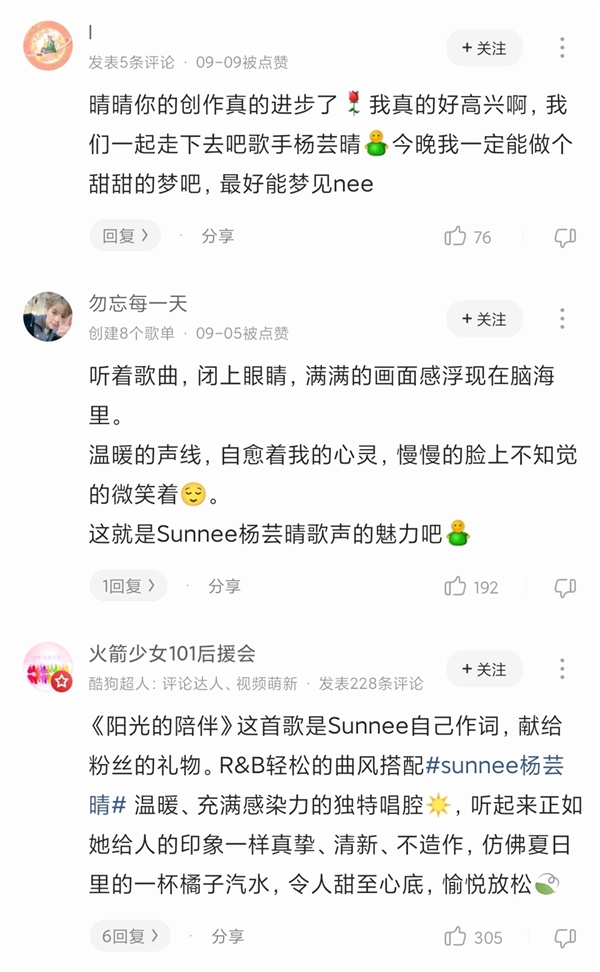Reply to the 晴晴你的创作 comment
The image size is (600, 972).
pyautogui.click(x=125, y=236)
